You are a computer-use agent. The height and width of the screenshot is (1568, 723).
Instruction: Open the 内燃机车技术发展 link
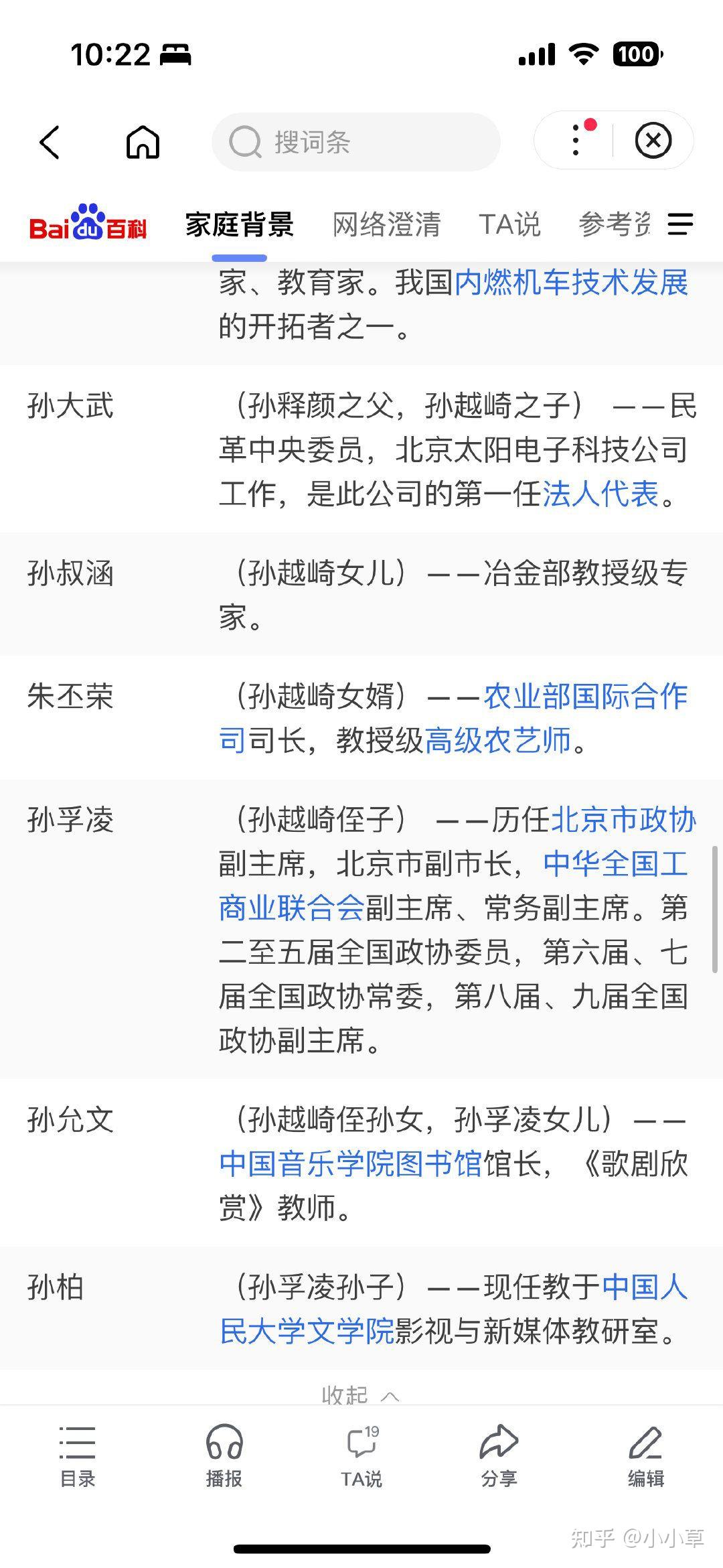click(x=572, y=283)
